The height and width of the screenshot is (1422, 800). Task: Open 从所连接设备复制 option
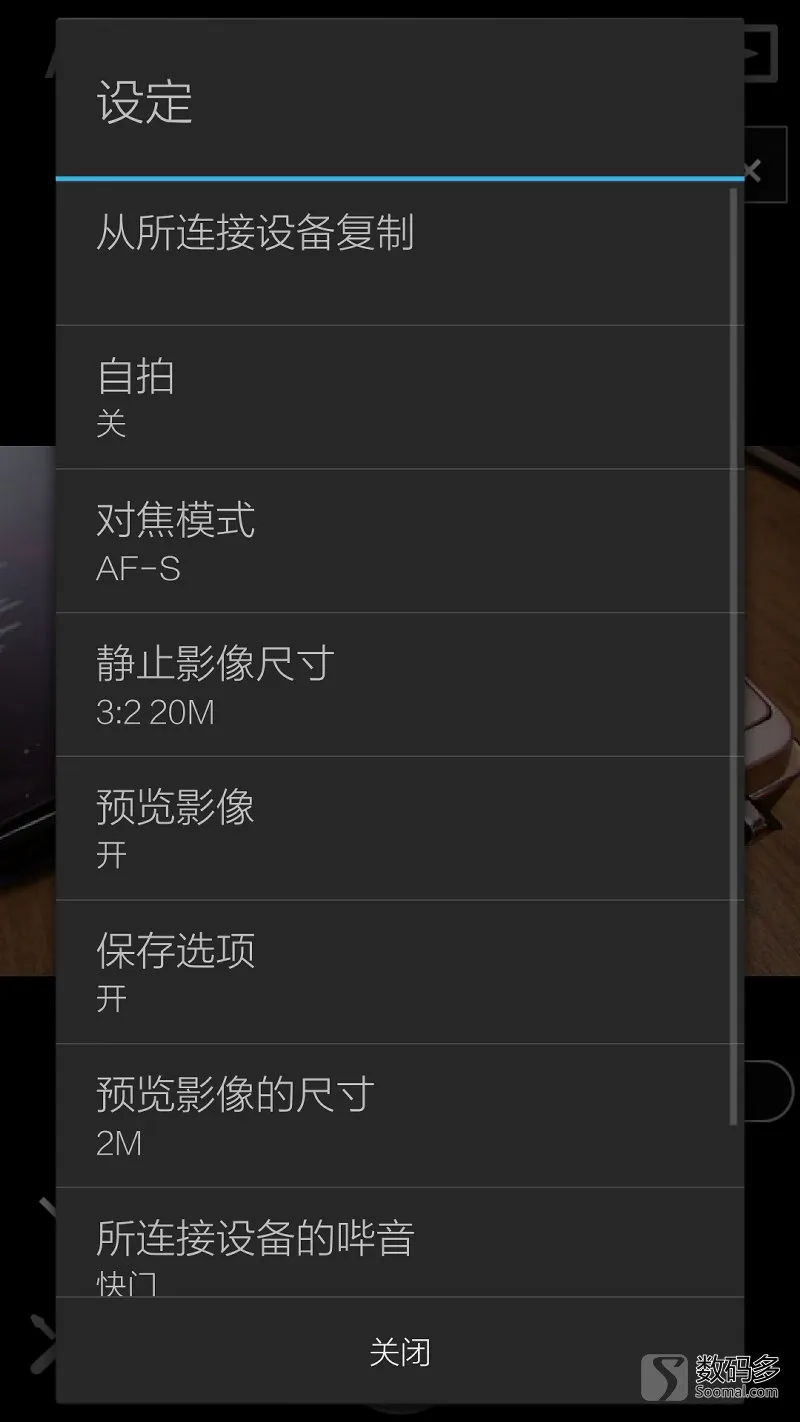click(x=398, y=253)
